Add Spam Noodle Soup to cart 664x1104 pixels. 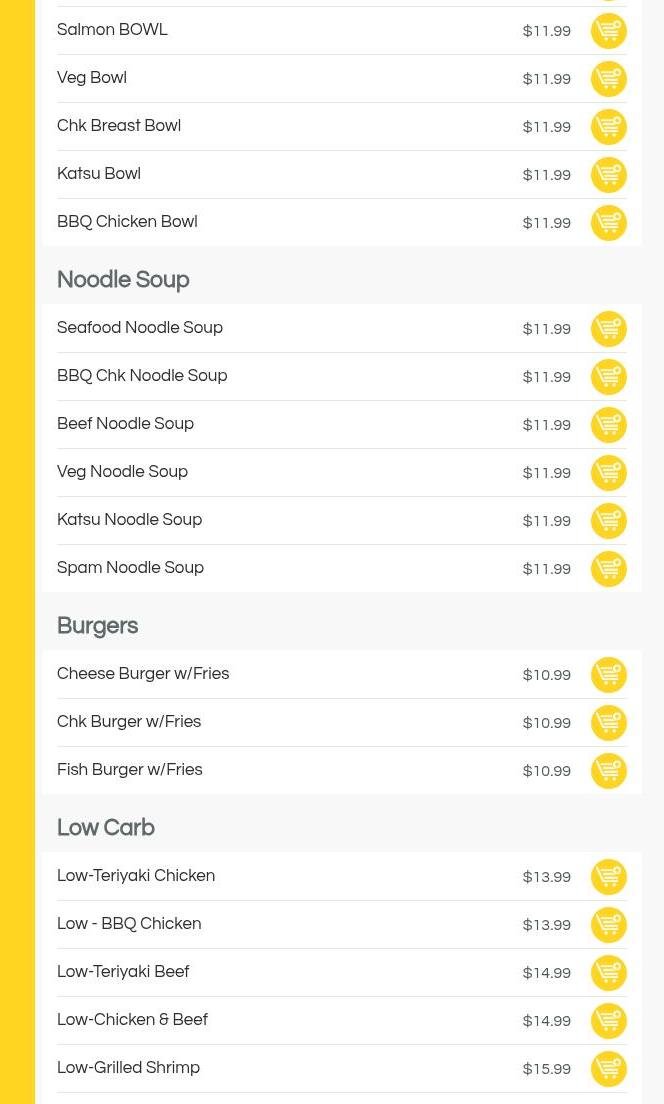608,569
